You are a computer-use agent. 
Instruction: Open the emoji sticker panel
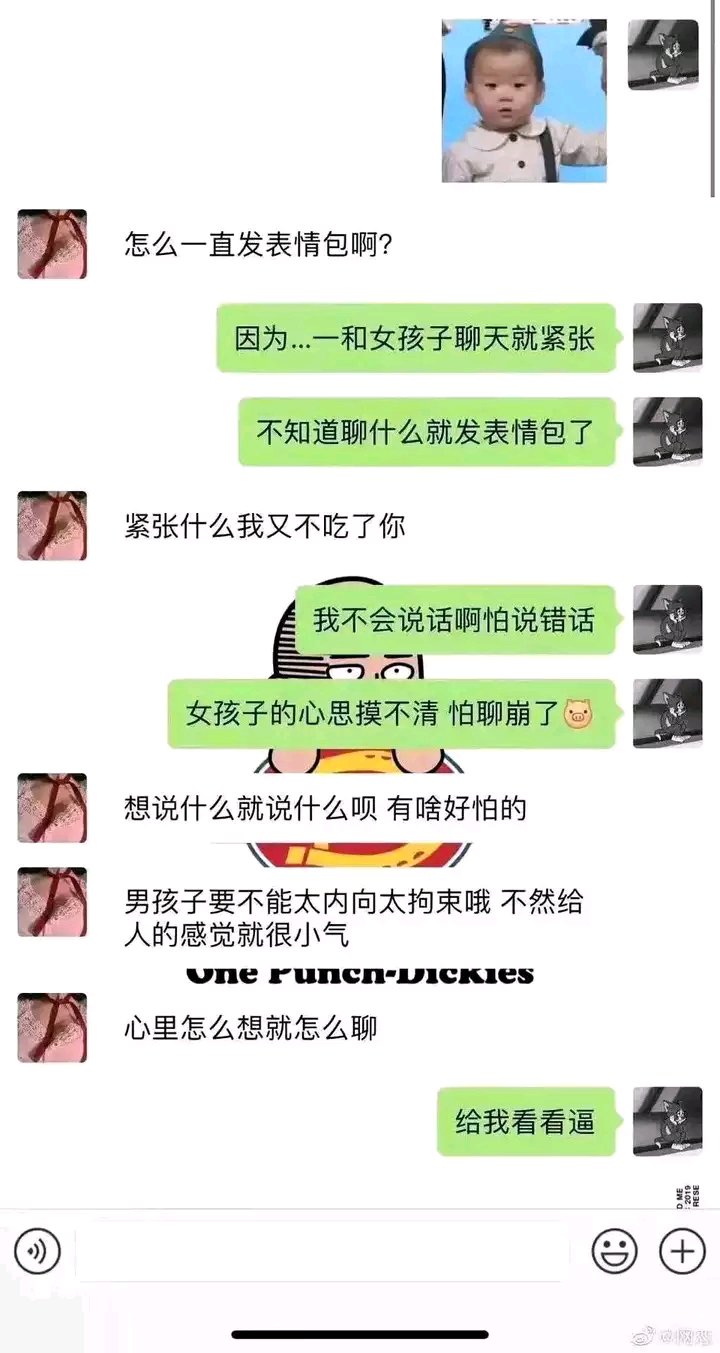pos(614,1250)
